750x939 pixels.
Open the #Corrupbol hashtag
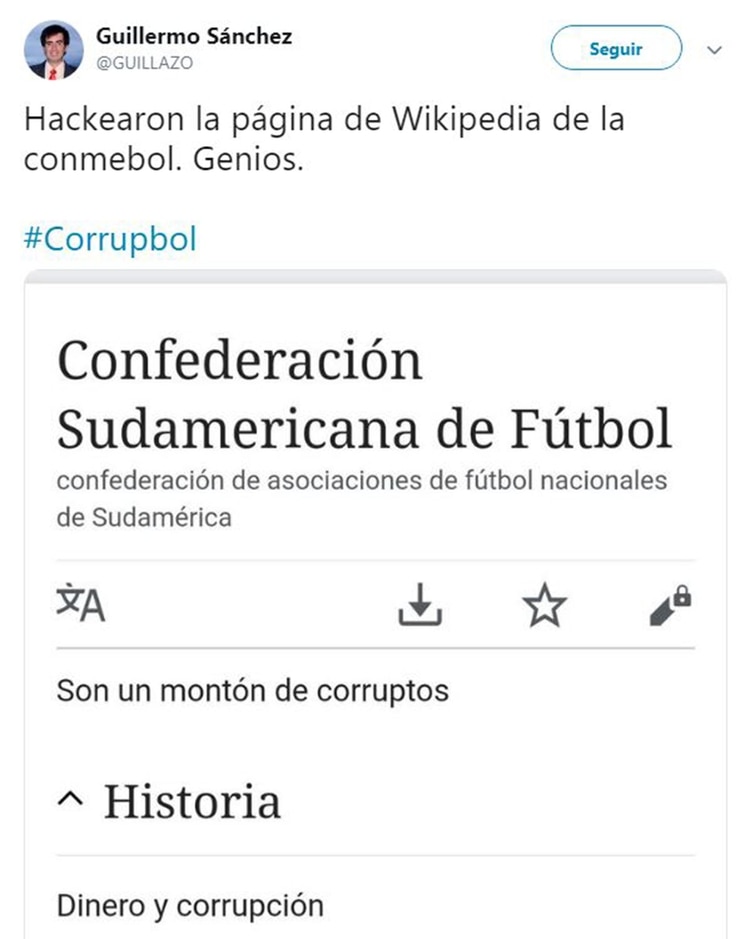(x=110, y=240)
